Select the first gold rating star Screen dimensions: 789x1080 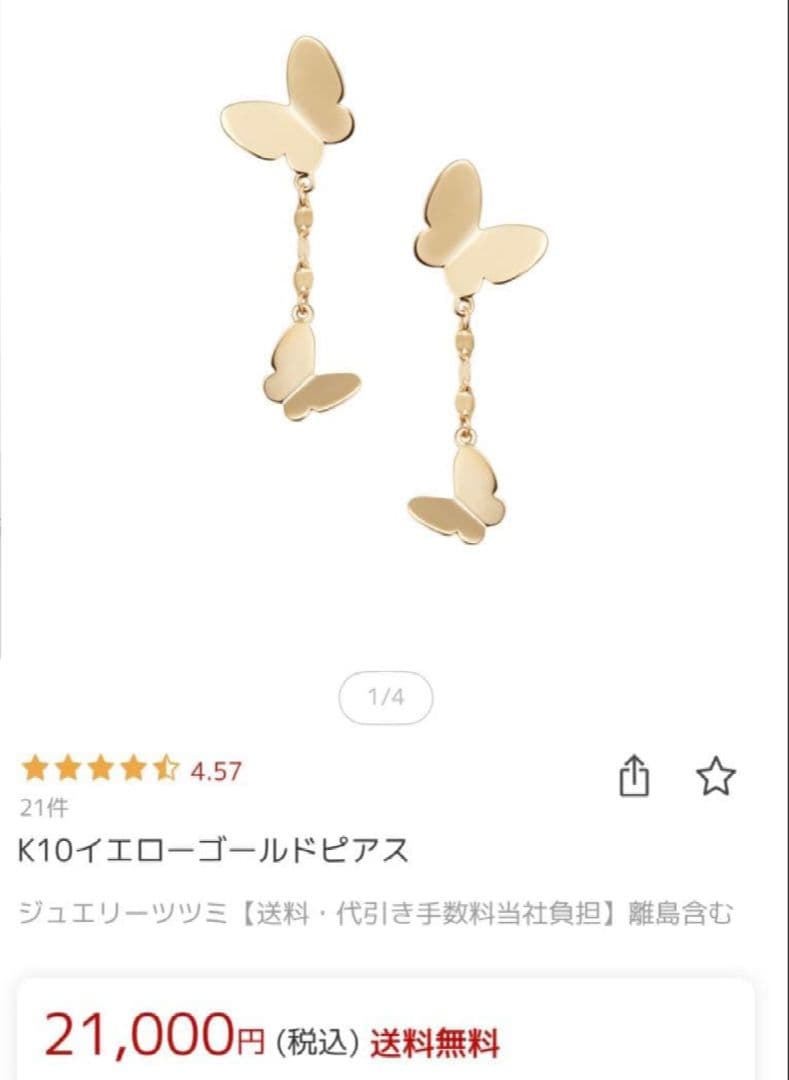point(32,768)
